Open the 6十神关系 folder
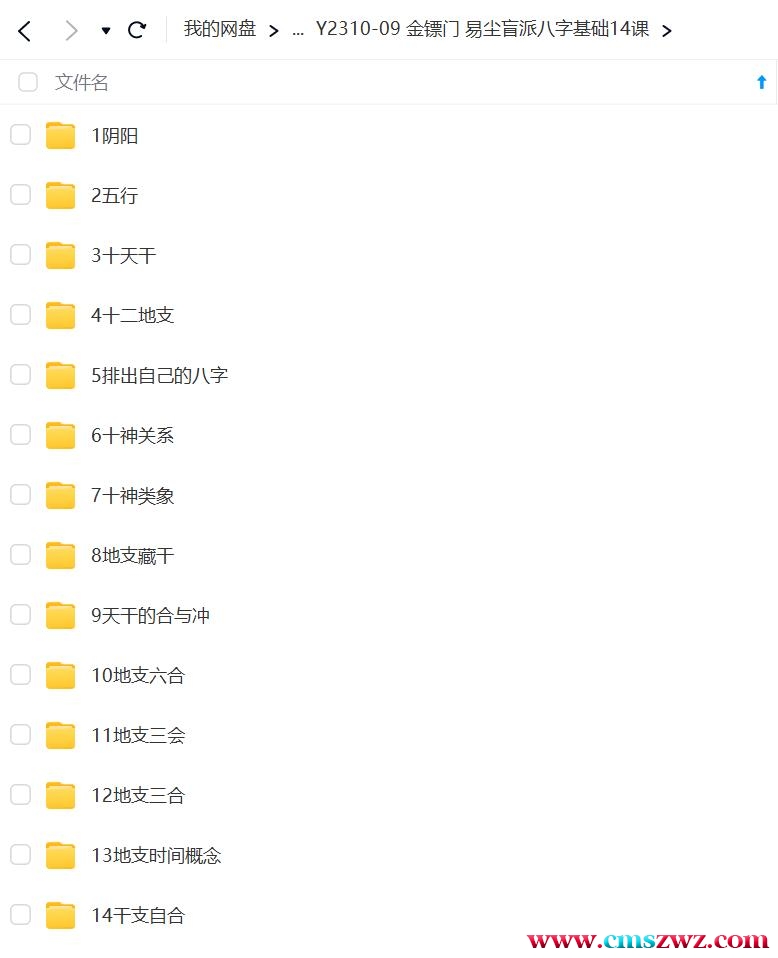The height and width of the screenshot is (958, 778). [132, 436]
